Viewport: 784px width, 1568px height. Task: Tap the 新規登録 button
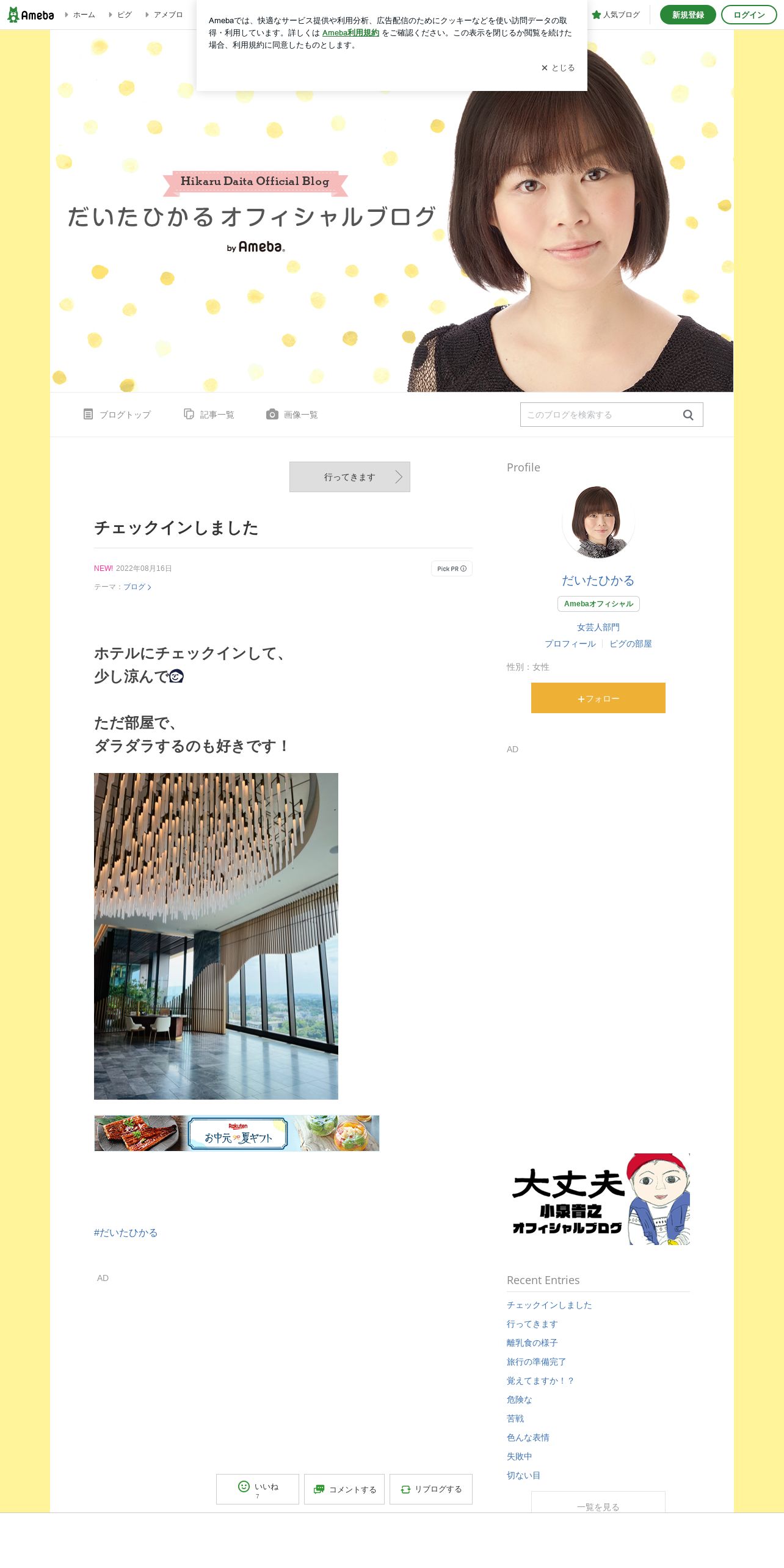pos(688,15)
